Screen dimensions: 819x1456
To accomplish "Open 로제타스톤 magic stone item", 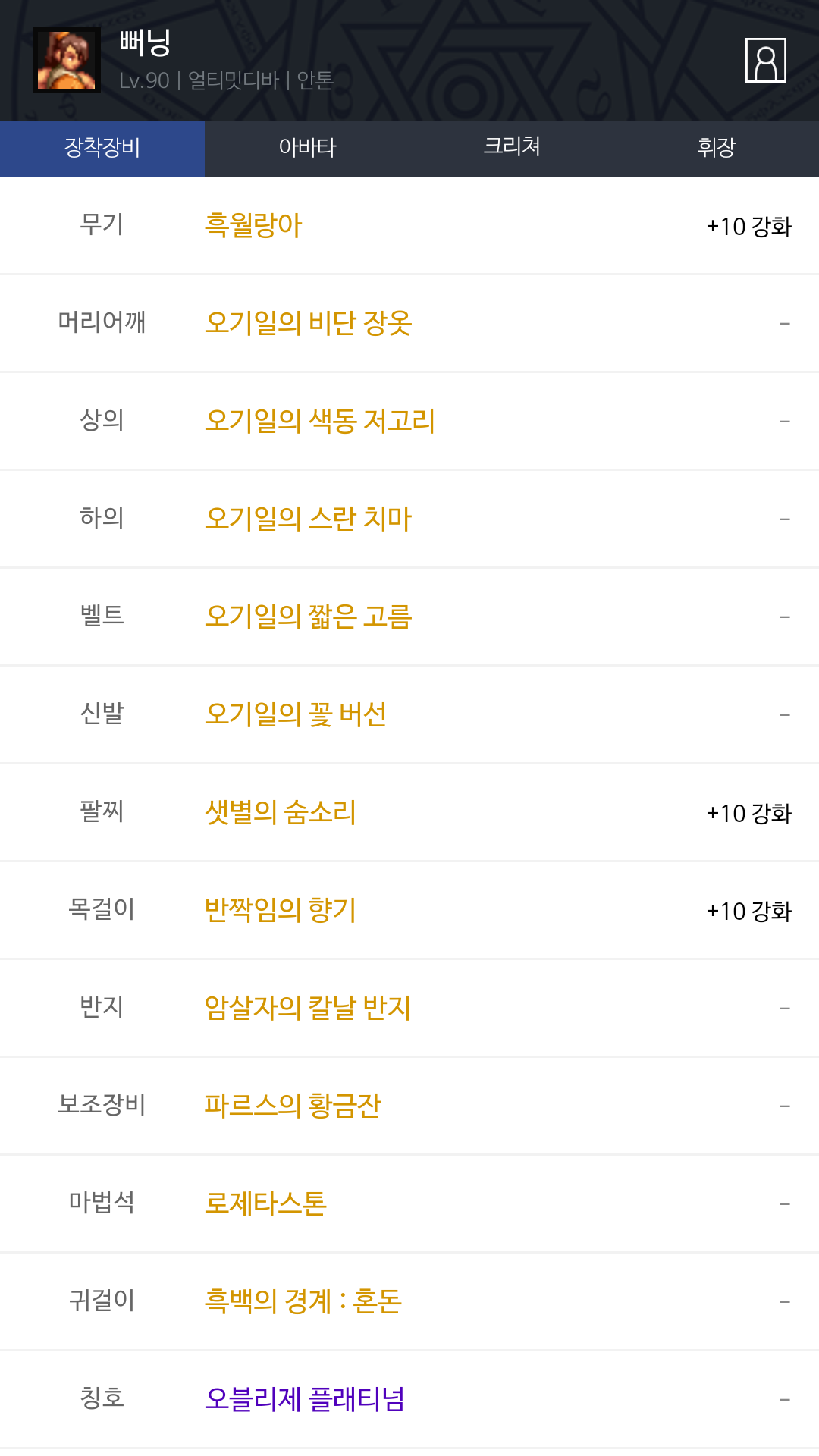I will [x=265, y=1203].
